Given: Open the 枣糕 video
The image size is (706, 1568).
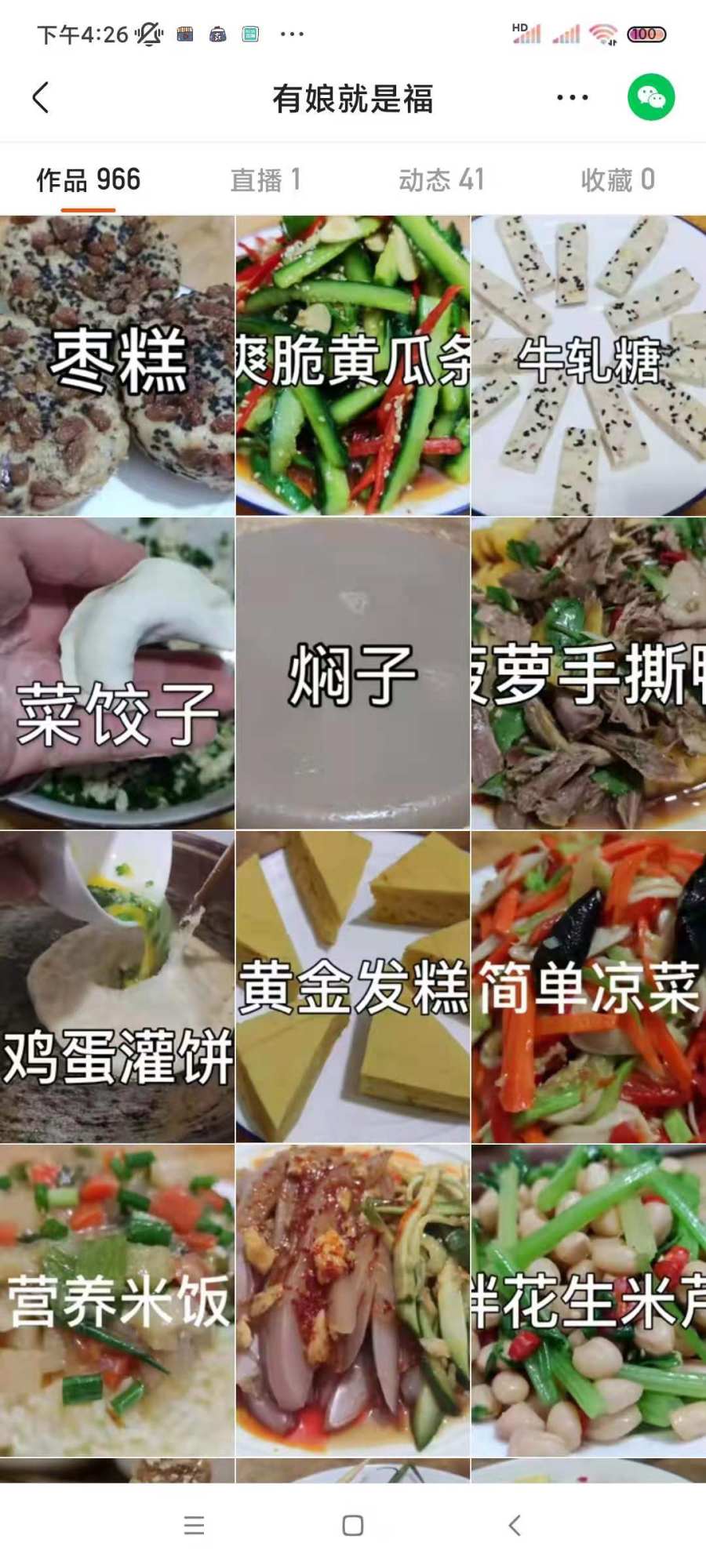Looking at the screenshot, I should (117, 365).
